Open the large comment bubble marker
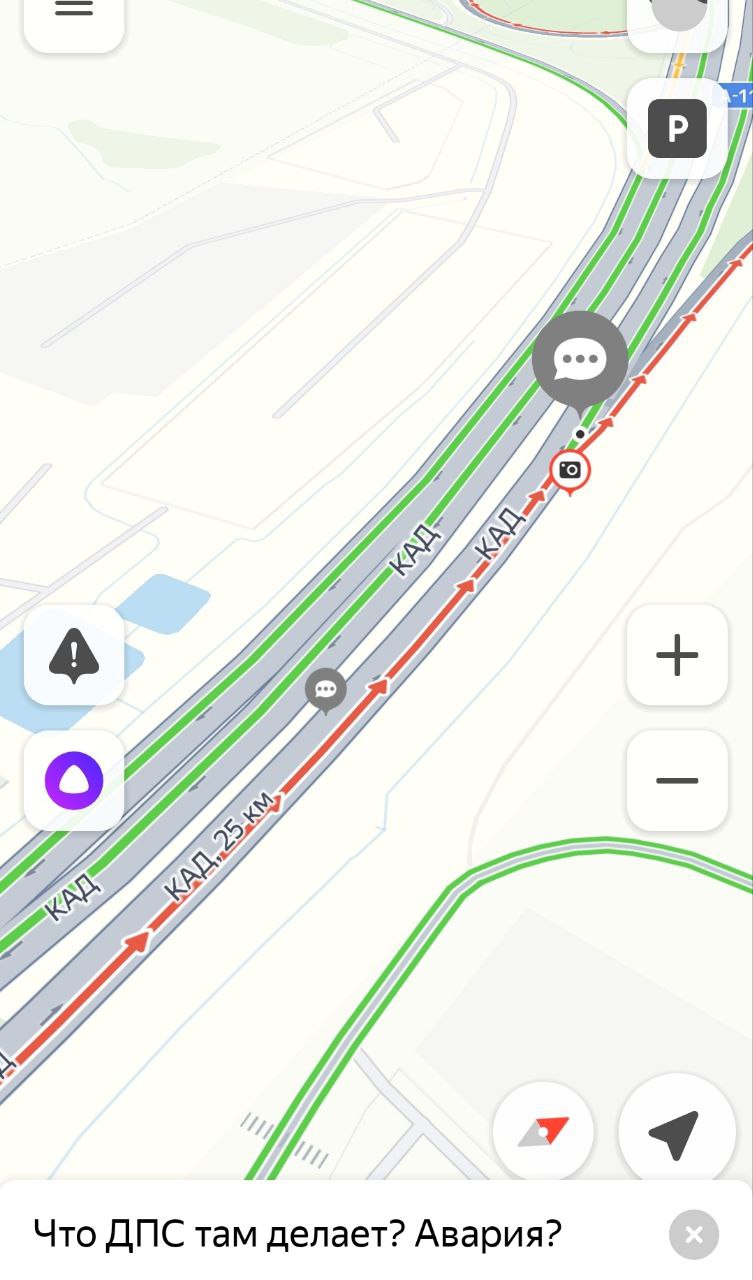Viewport: 753px width, 1280px height. (580, 360)
